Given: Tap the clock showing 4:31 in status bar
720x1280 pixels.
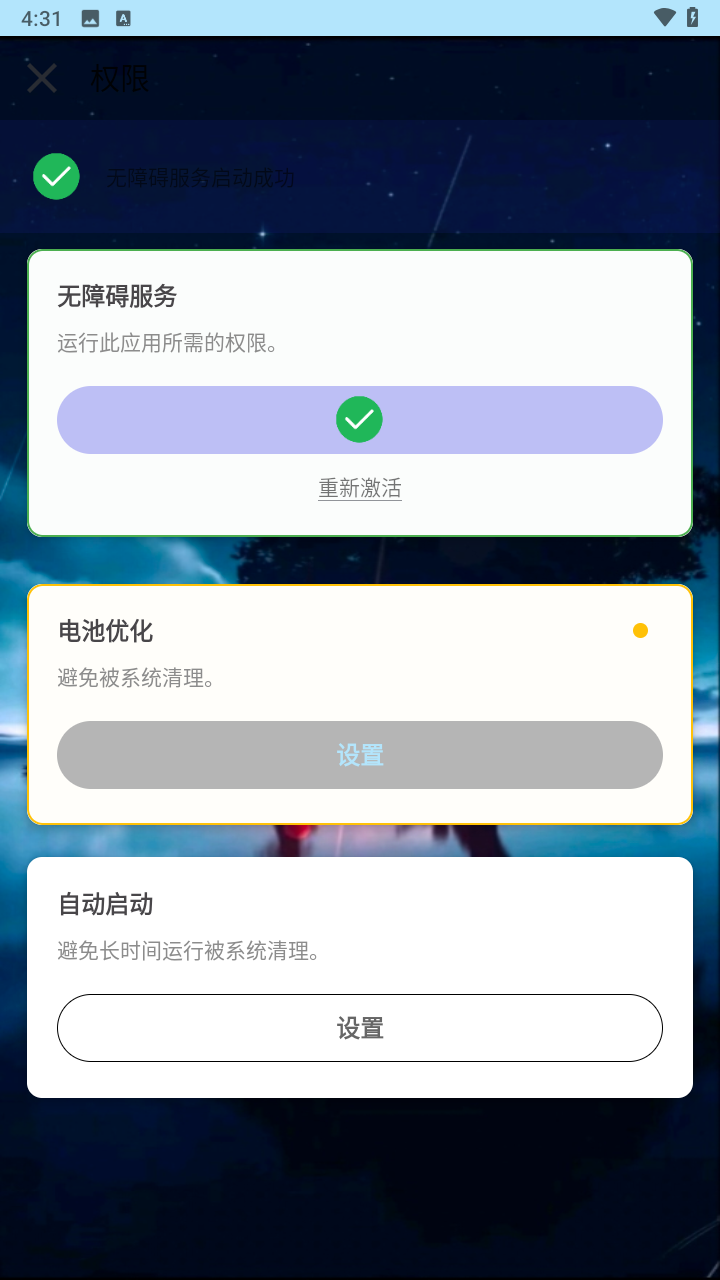Looking at the screenshot, I should [x=42, y=17].
